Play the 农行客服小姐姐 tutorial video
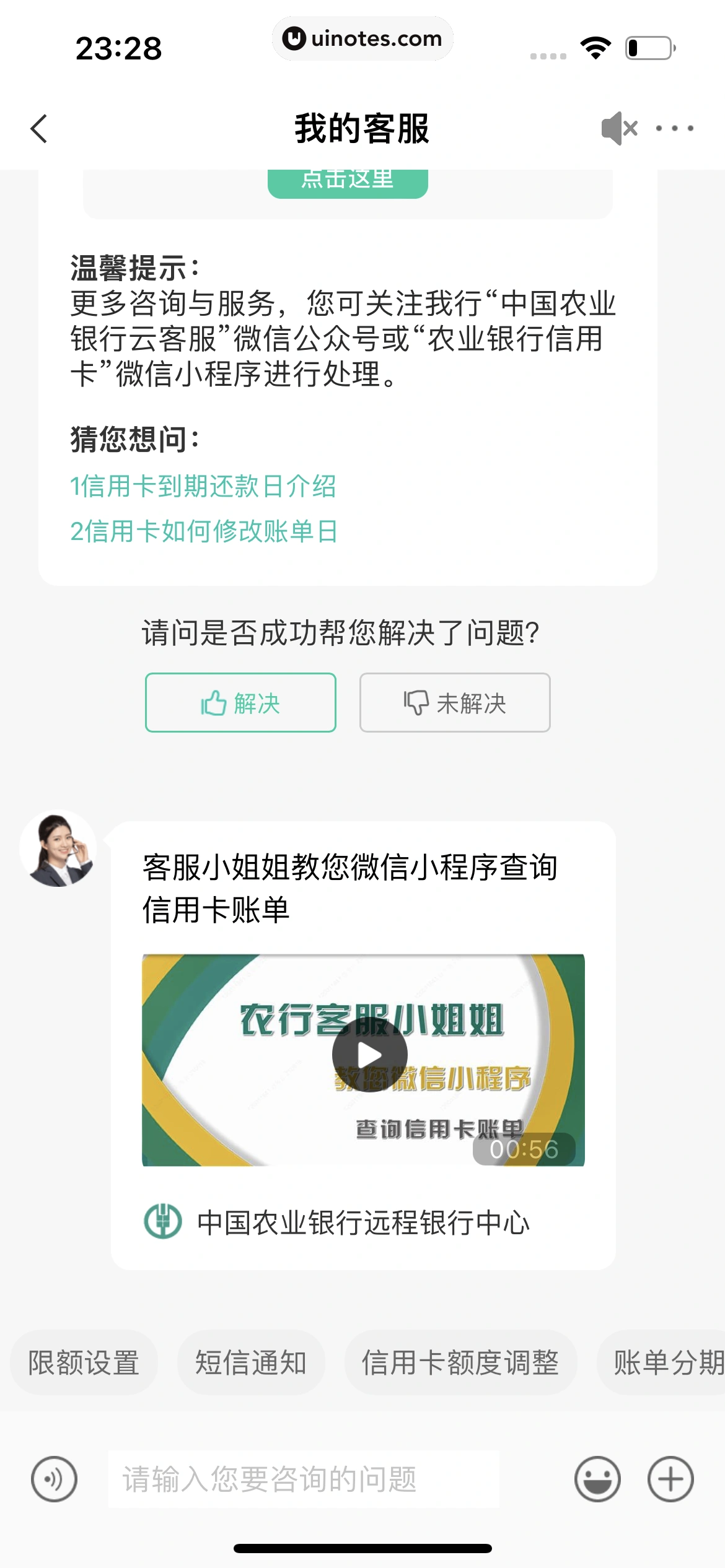725x1568 pixels. point(369,1055)
